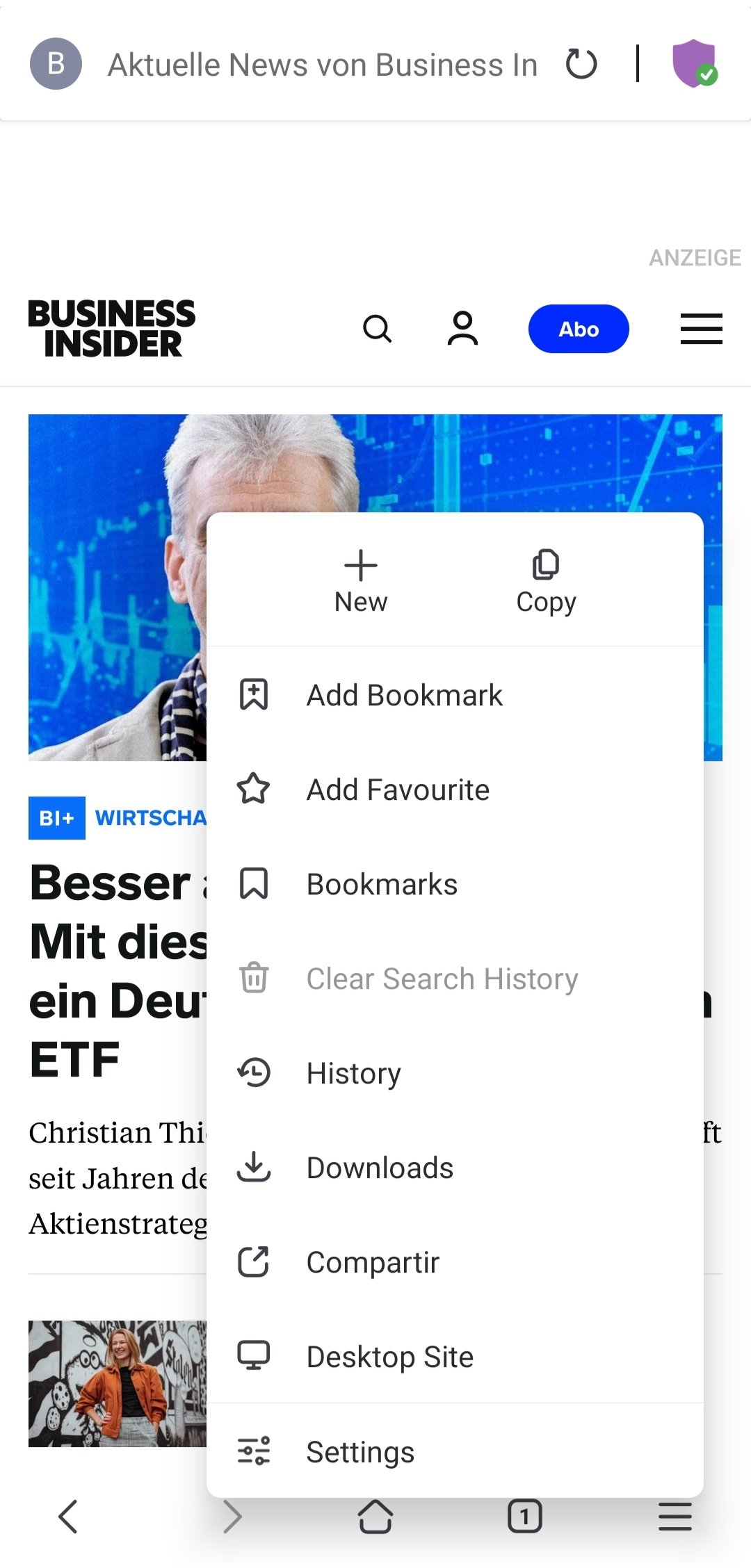The image size is (751, 1568).
Task: Tap the address bar
Action: pos(321,65)
